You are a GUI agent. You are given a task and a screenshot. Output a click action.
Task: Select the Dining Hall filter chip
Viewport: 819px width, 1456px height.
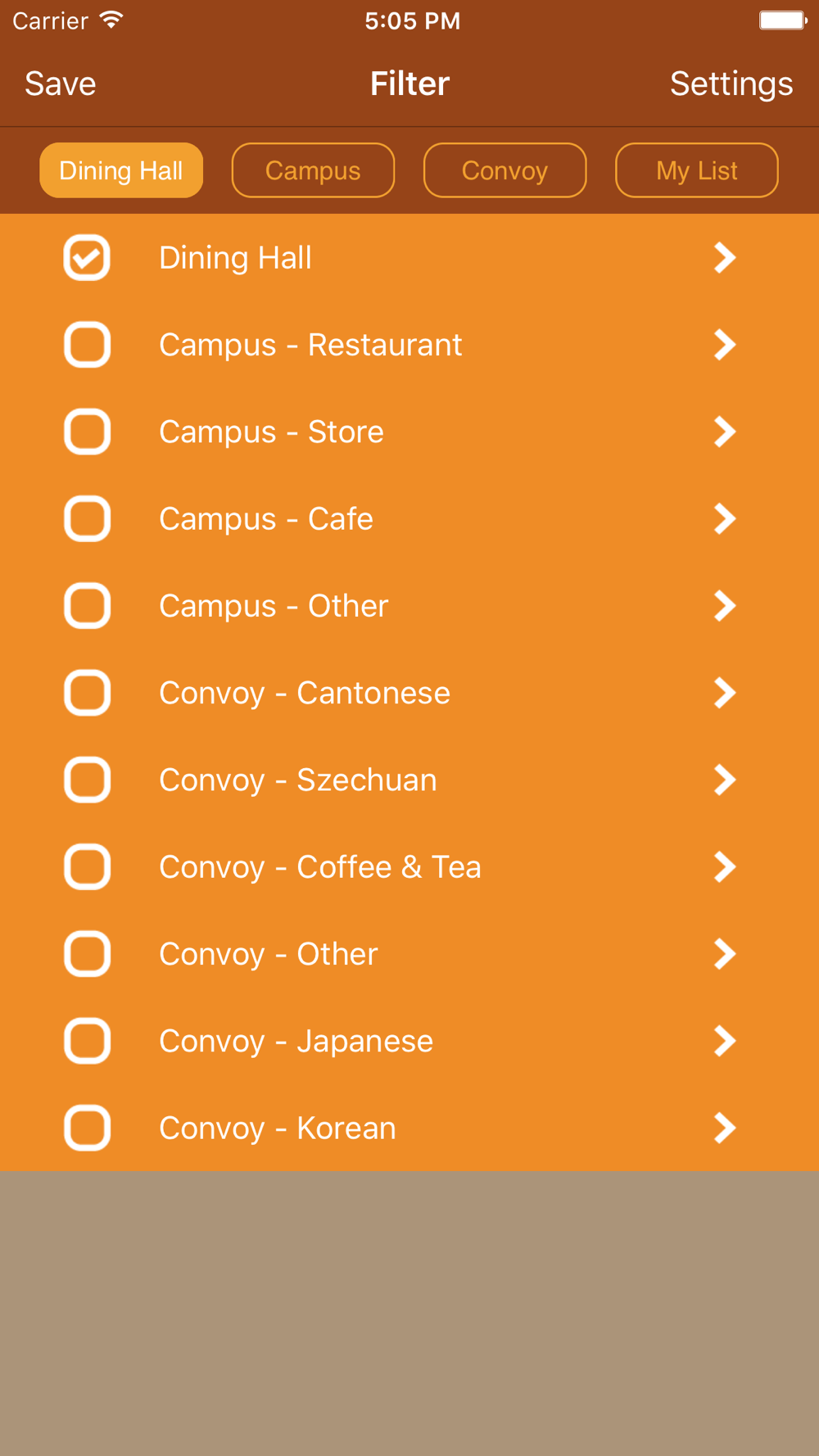121,170
